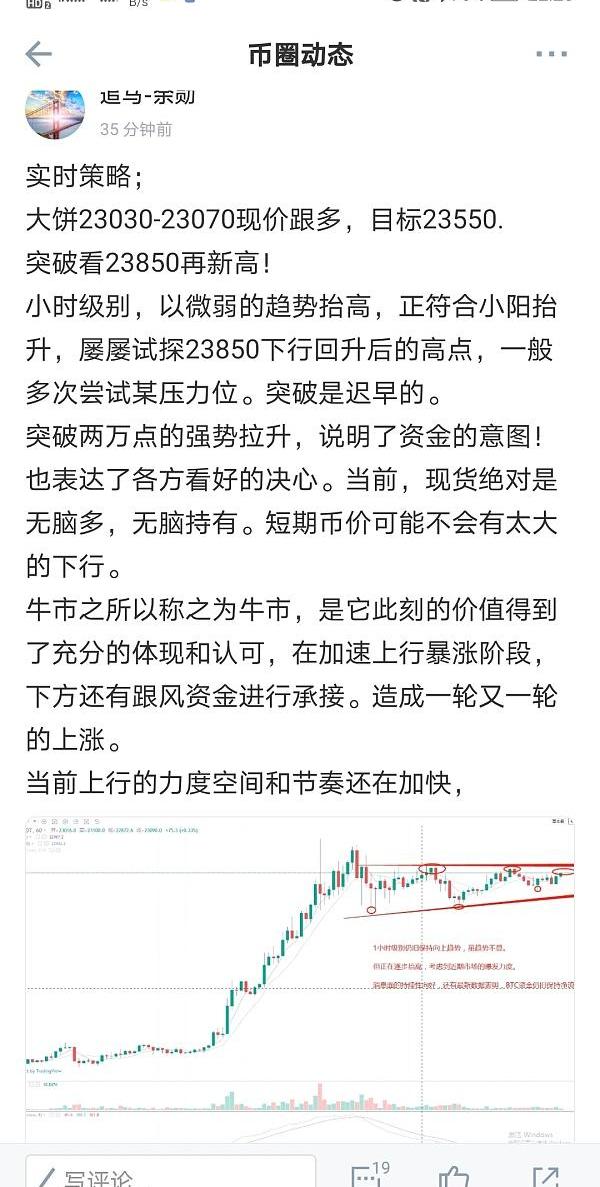The width and height of the screenshot is (600, 1187).
Task: Tap the write comment field
Action: click(x=170, y=1175)
